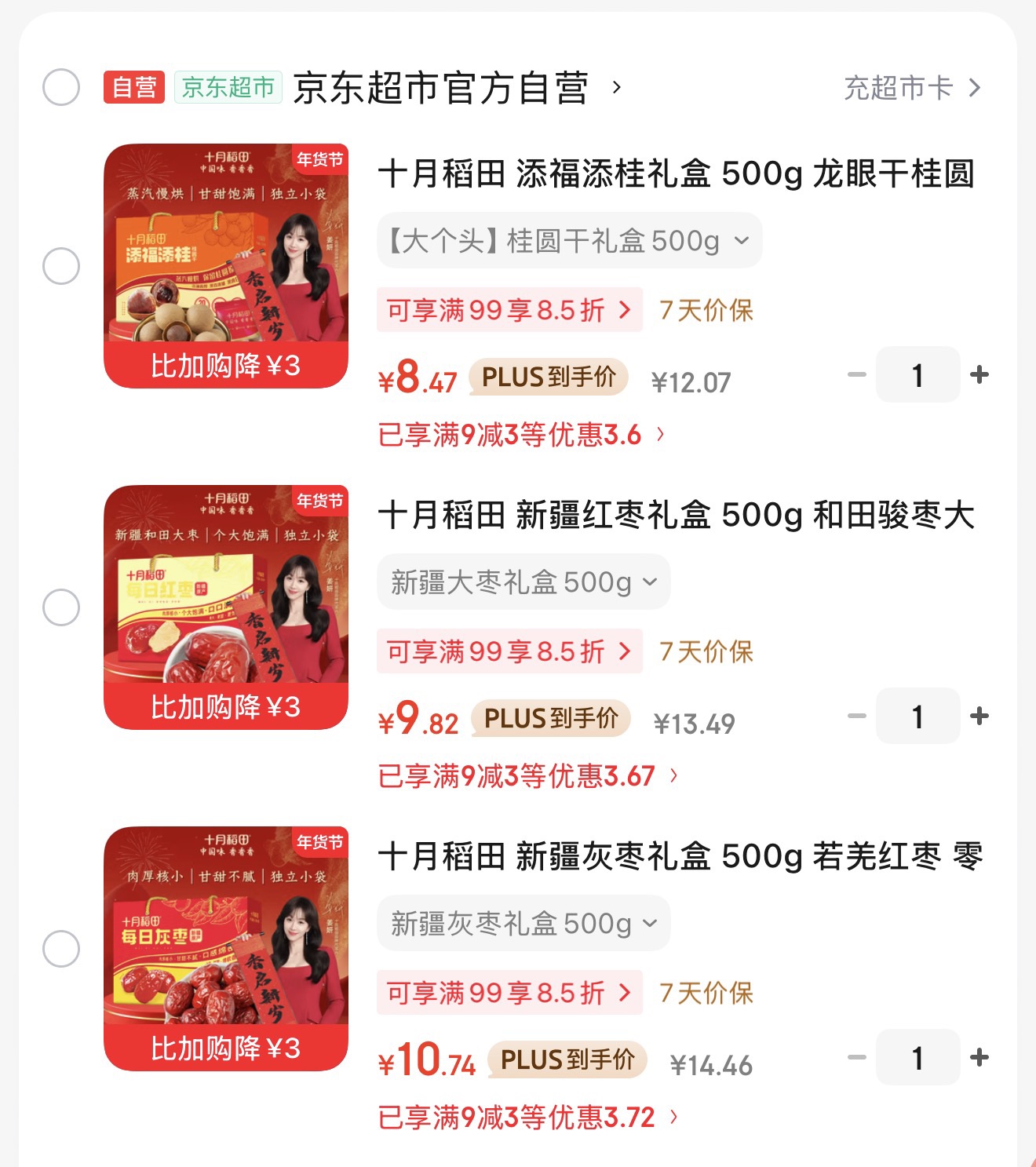View 满99享8.5折 promotion for 添福添桂礼盒

(509, 310)
